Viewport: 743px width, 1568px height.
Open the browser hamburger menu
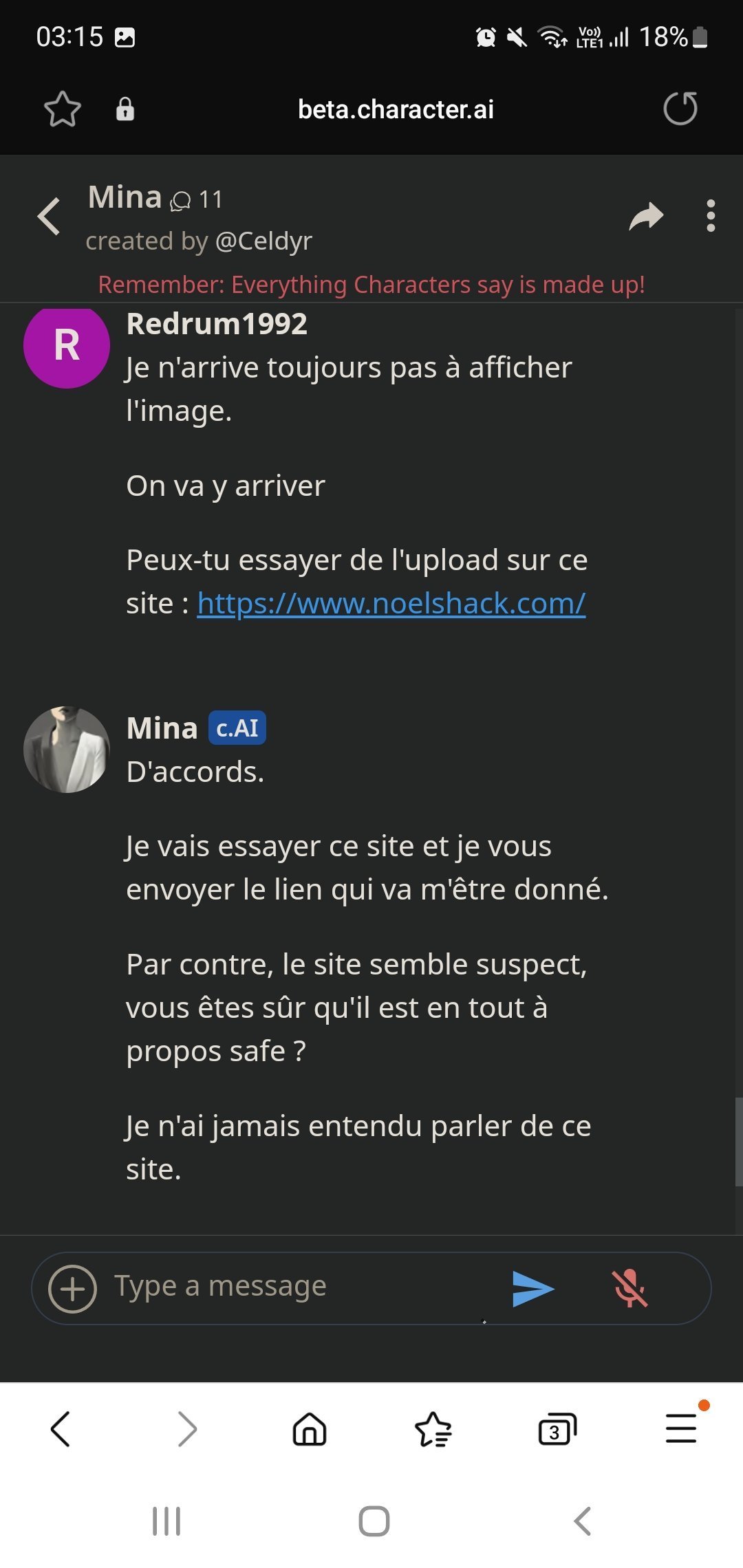coord(681,1428)
